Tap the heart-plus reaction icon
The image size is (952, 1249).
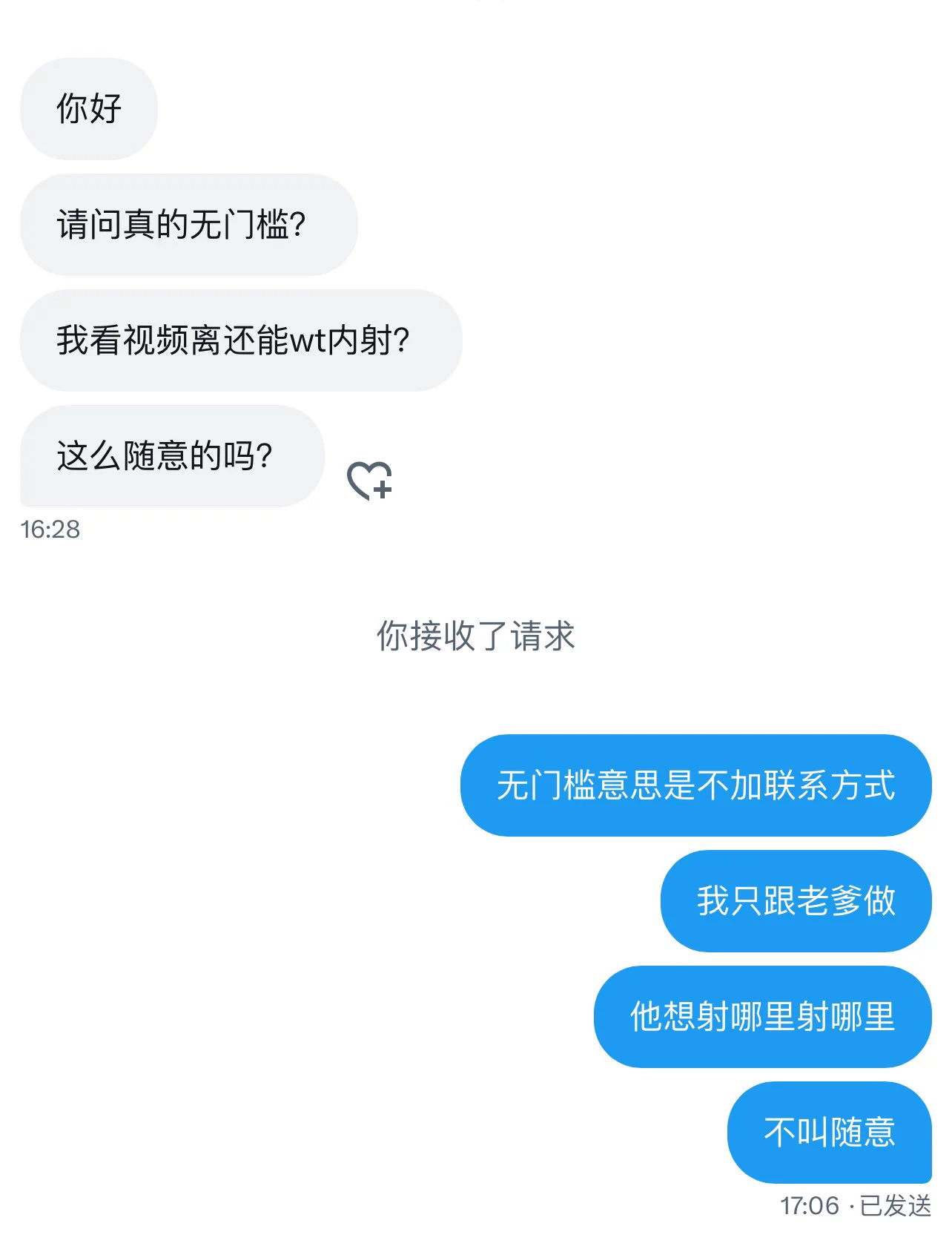point(368,480)
